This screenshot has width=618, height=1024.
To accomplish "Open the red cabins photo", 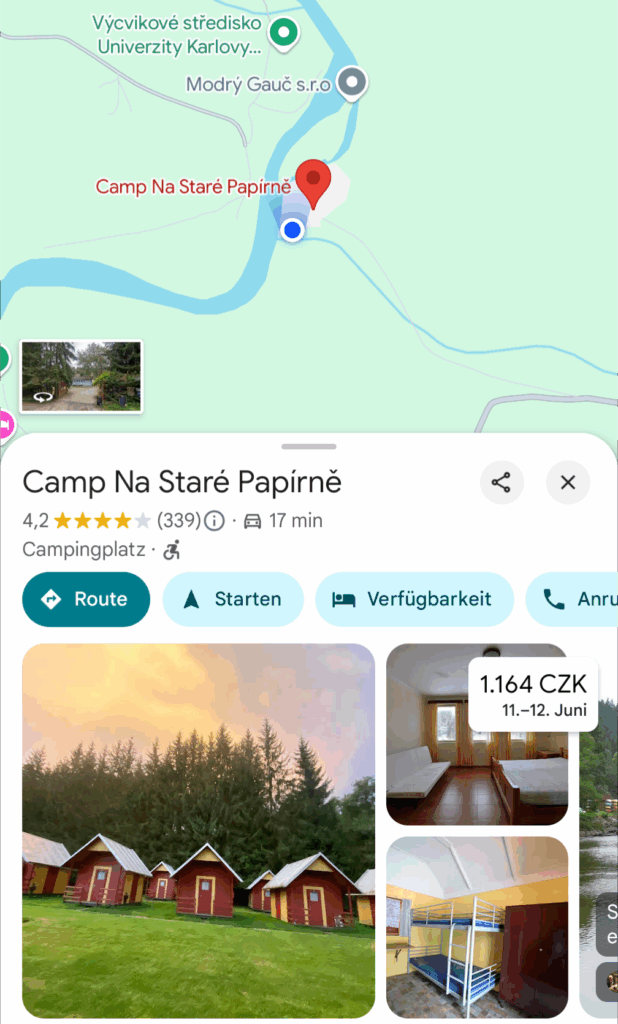I will [x=198, y=830].
